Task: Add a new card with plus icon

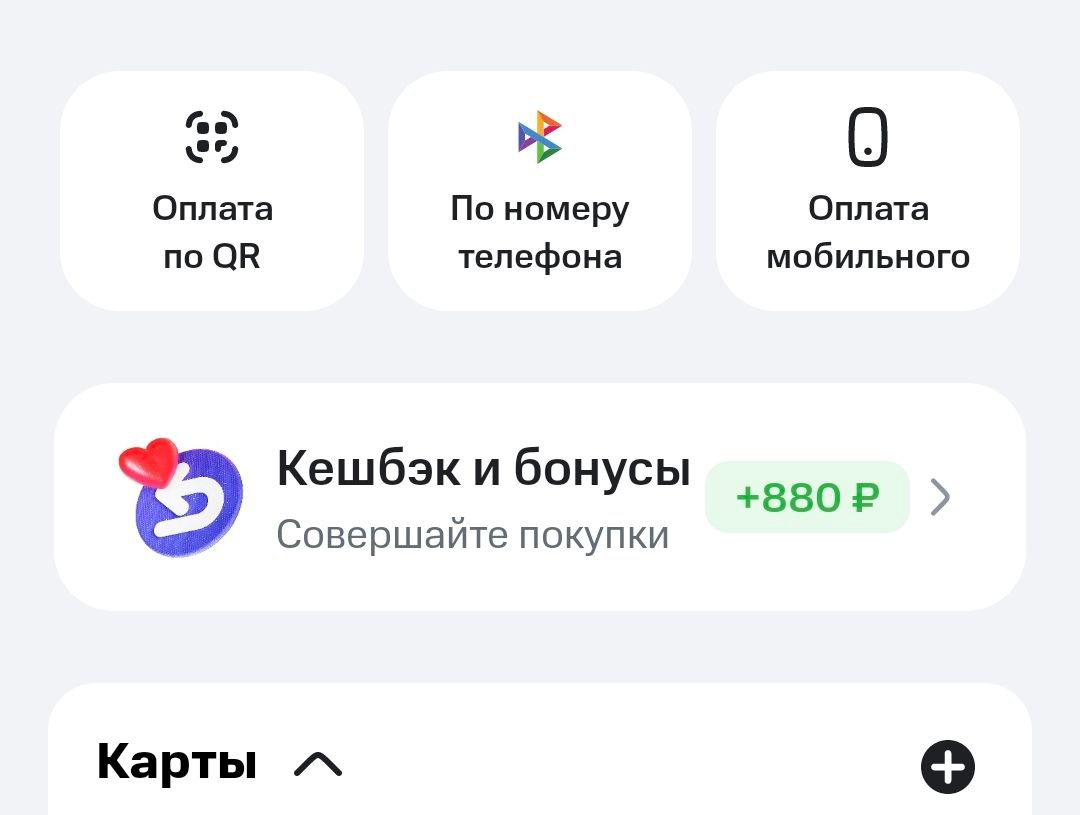Action: (x=947, y=767)
